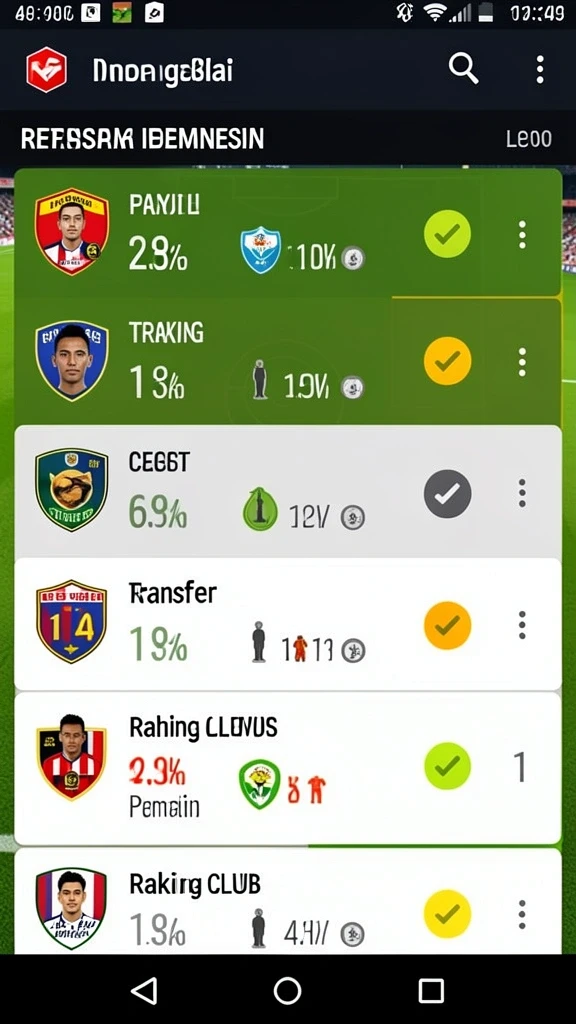The height and width of the screenshot is (1024, 576).
Task: Open more options for the Transfer card
Action: click(522, 625)
